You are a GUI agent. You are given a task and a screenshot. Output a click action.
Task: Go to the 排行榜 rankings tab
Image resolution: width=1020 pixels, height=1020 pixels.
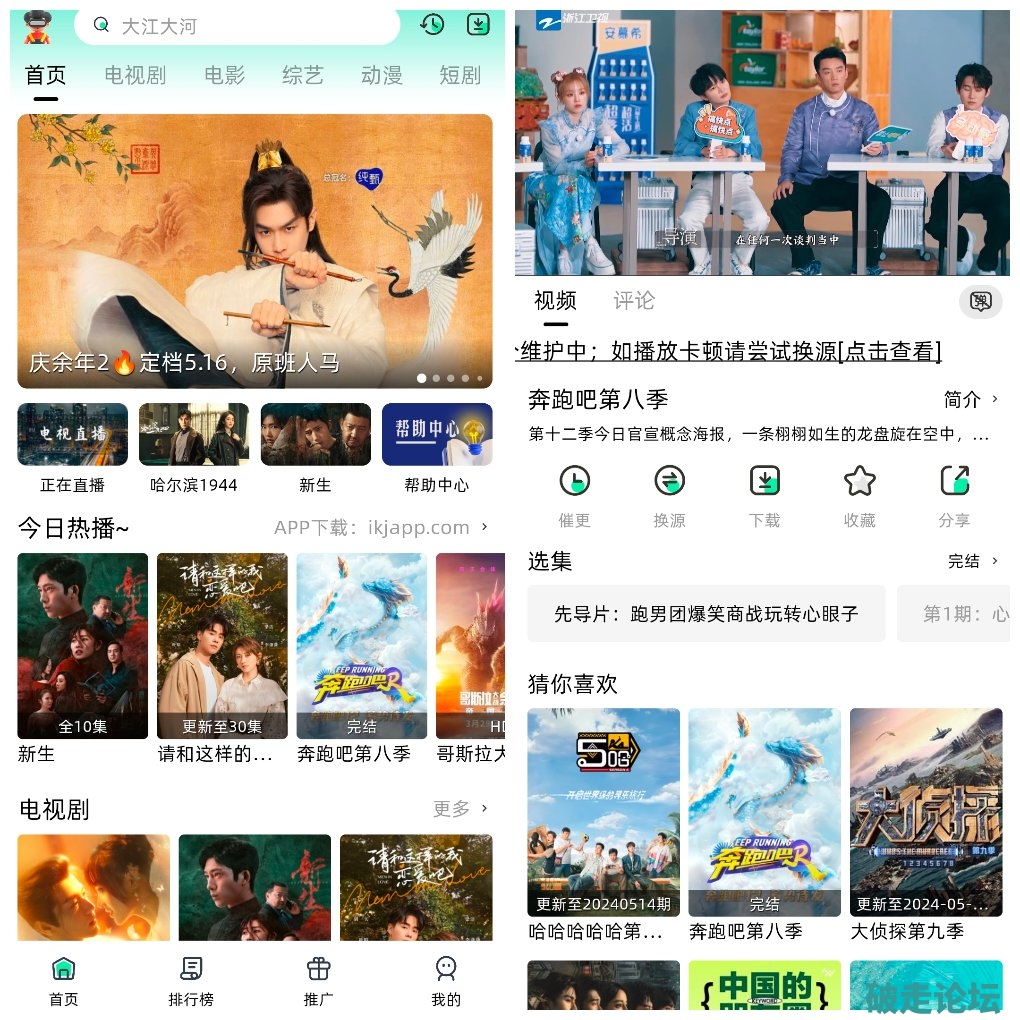click(191, 980)
